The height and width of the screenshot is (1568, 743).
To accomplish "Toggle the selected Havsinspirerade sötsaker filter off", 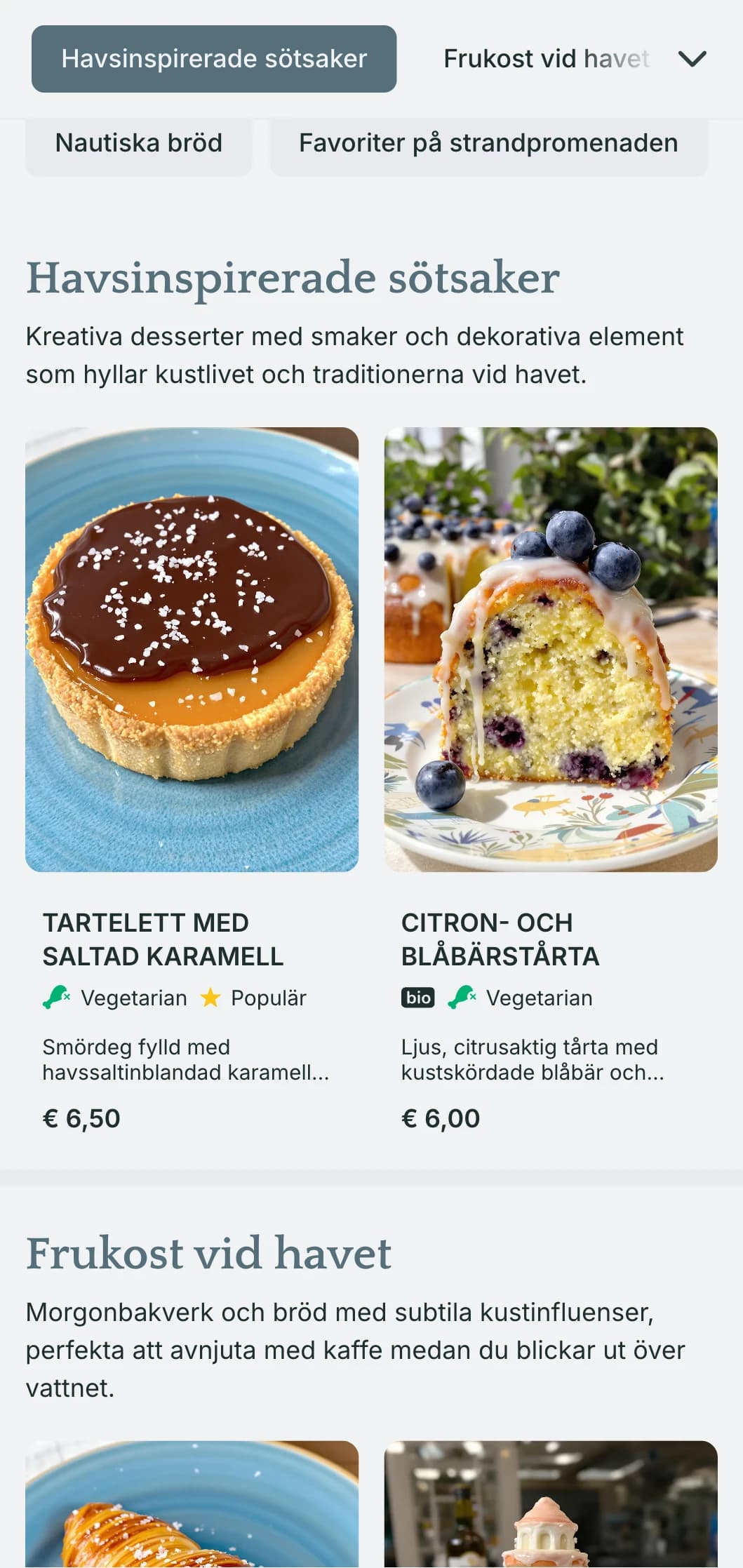I will point(213,58).
